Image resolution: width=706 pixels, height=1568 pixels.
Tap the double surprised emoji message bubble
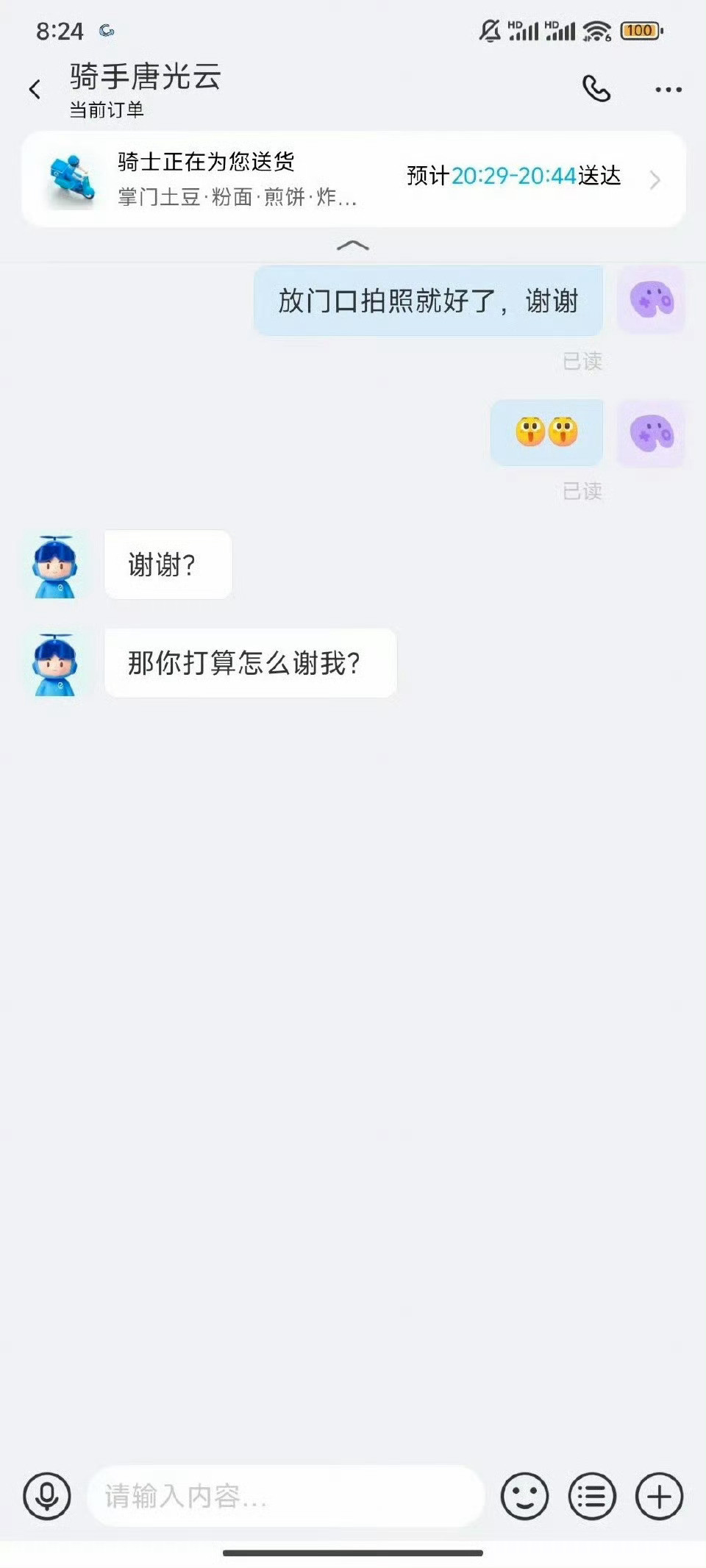coord(546,432)
